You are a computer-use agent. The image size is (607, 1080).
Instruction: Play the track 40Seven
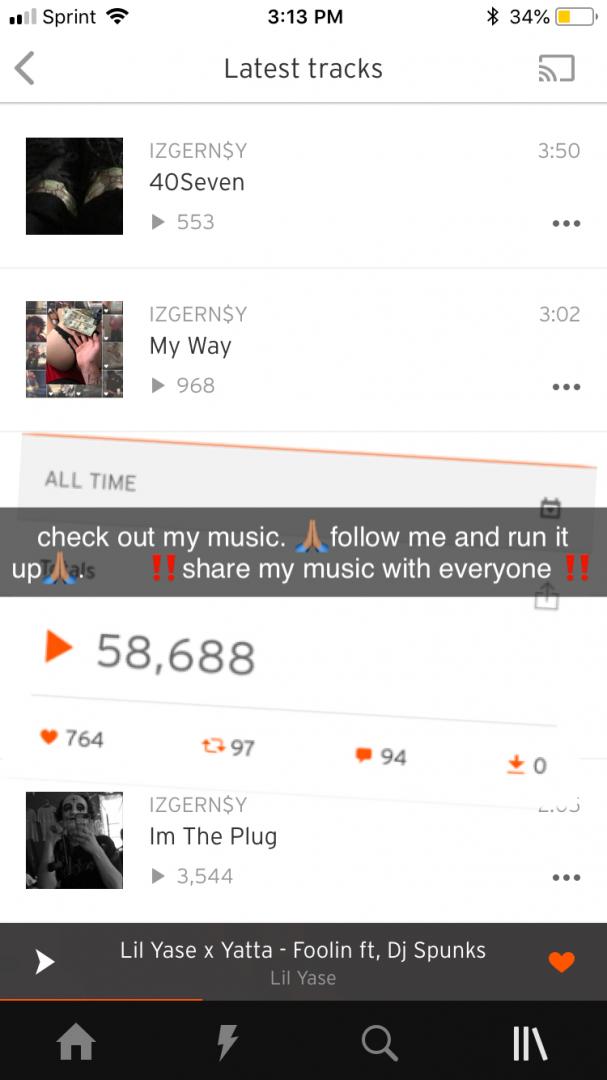coord(303,186)
